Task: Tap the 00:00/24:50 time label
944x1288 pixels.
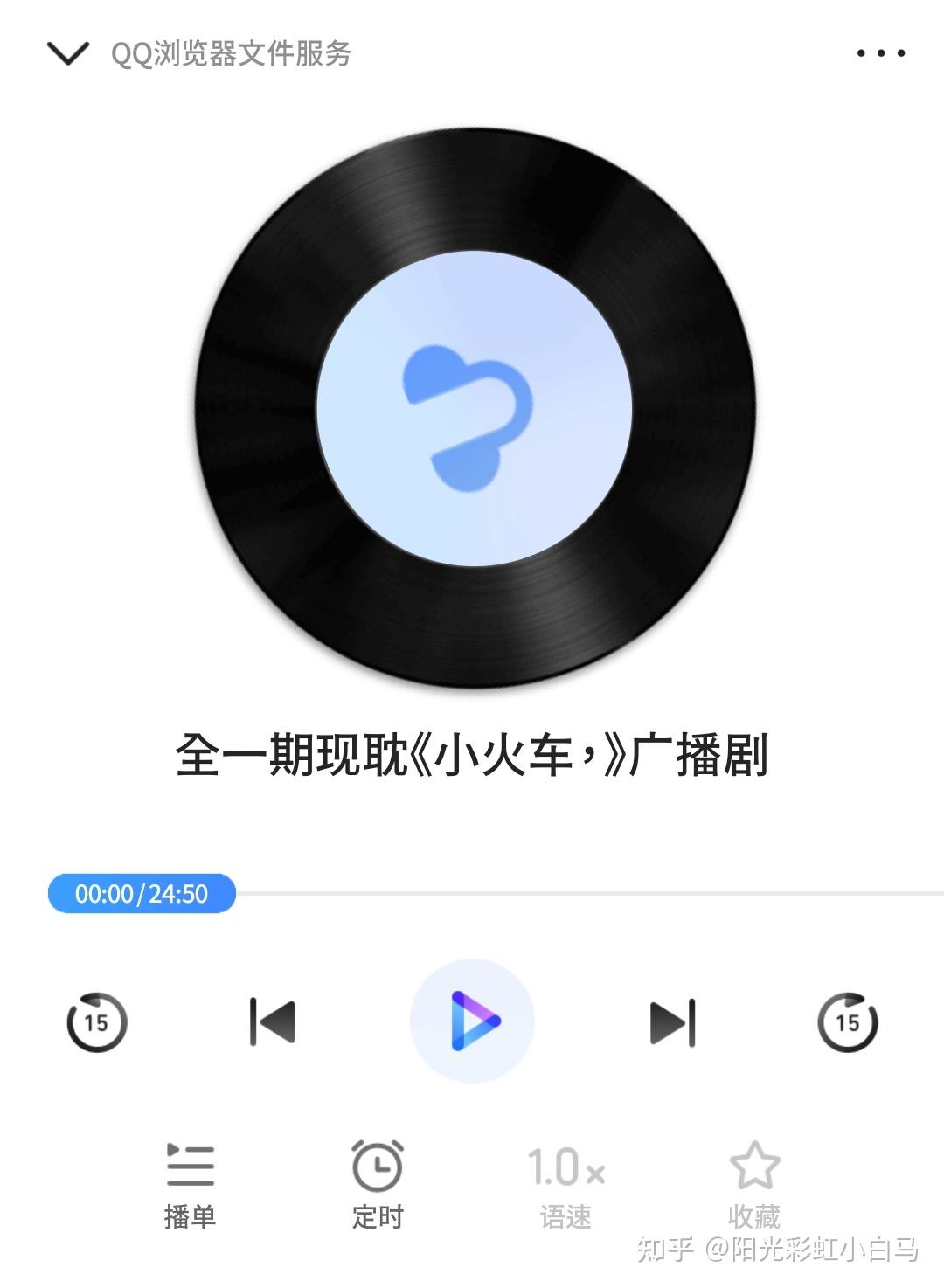Action: point(142,894)
